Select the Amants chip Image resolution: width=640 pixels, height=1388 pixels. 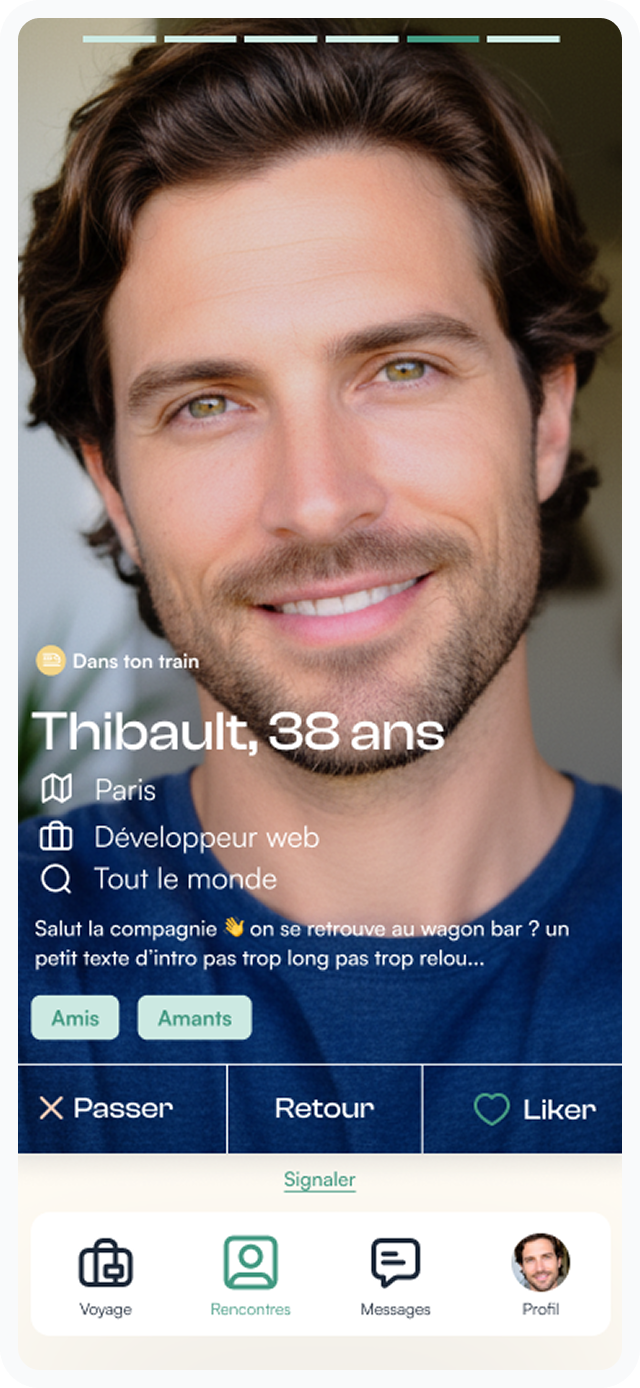[x=195, y=1018]
